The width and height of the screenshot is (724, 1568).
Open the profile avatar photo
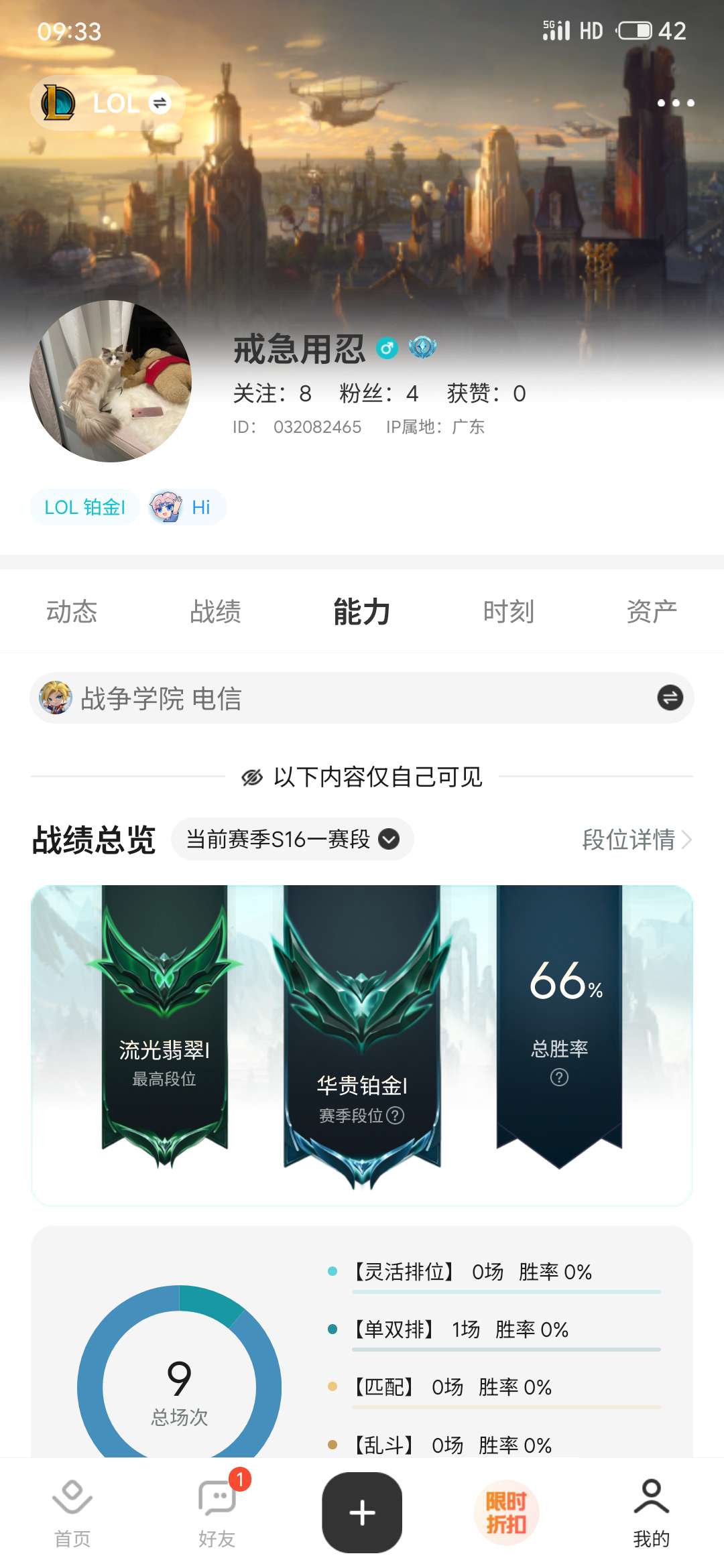click(x=111, y=381)
